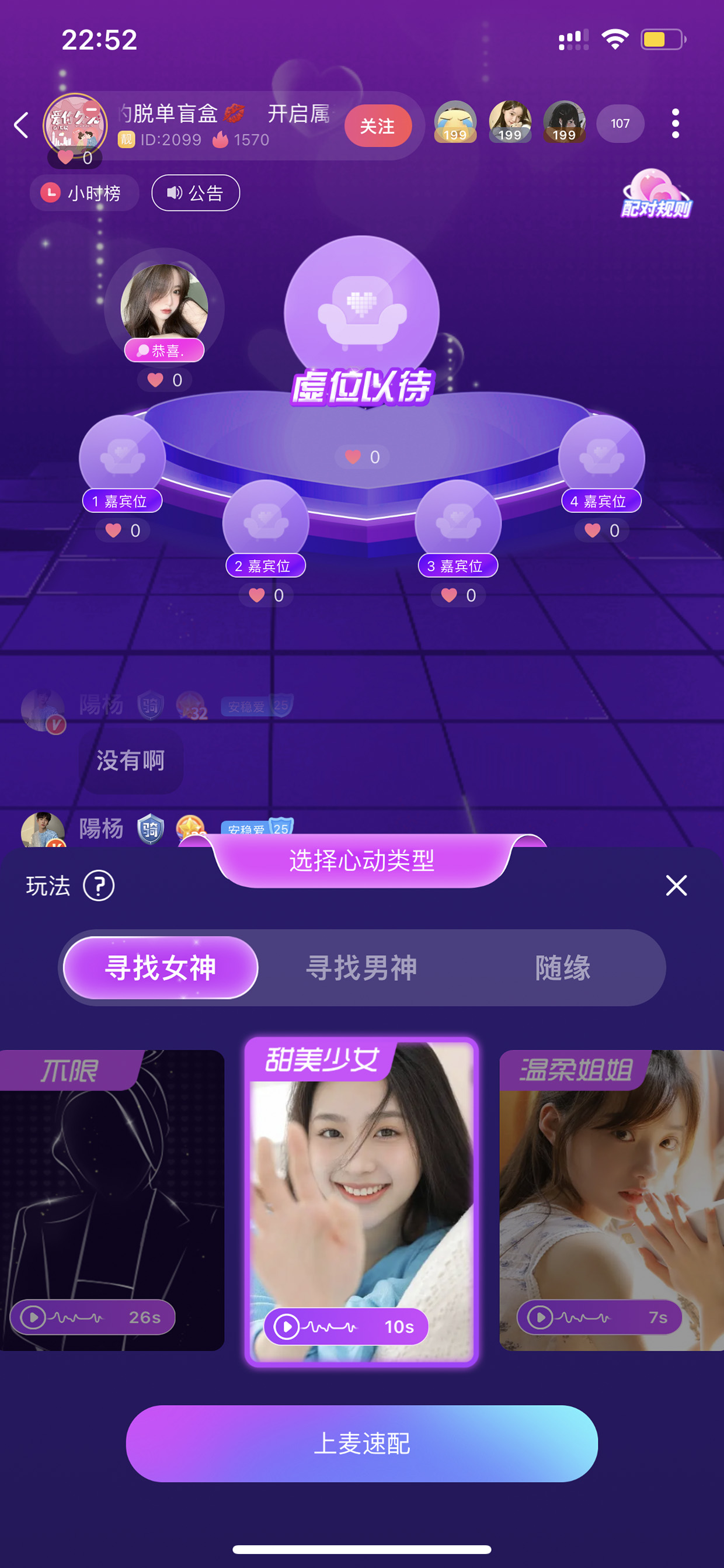Image resolution: width=724 pixels, height=1568 pixels.
Task: Play the 10s voice clip on 甜美少女
Action: click(x=346, y=1326)
